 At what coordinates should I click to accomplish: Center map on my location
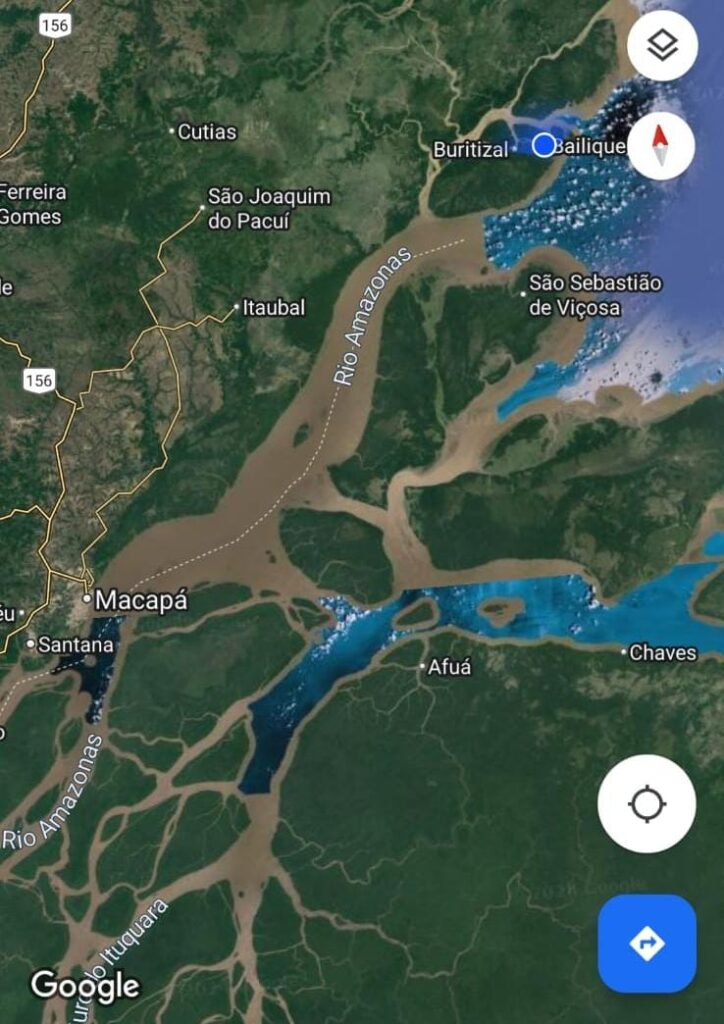click(646, 804)
